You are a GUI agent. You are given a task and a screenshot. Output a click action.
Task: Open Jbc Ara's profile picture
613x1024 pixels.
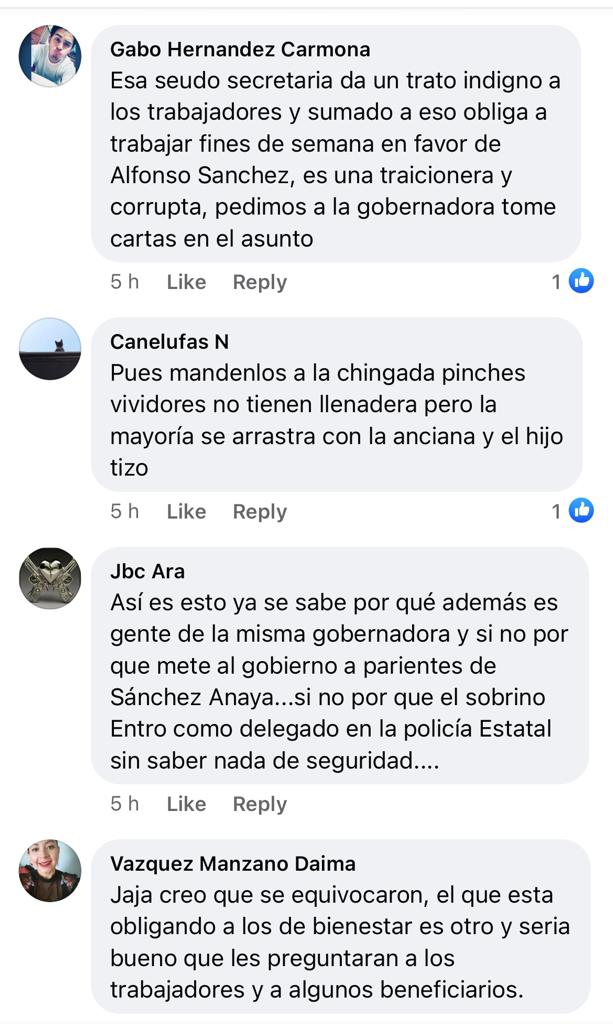[50, 578]
